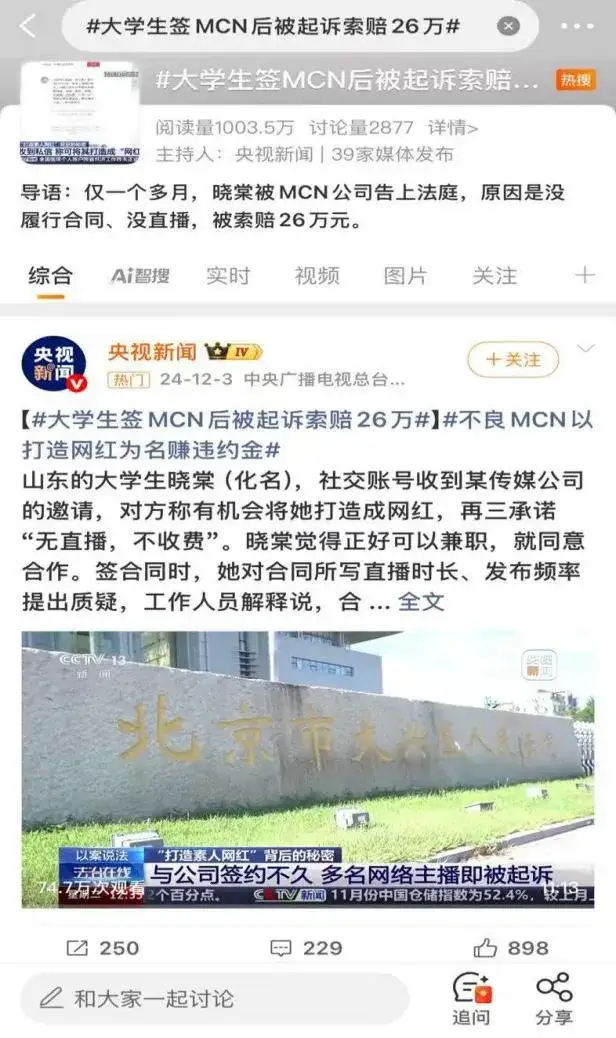Image resolution: width=616 pixels, height=1038 pixels.
Task: Add a tab with the plus icon
Action: click(x=584, y=275)
